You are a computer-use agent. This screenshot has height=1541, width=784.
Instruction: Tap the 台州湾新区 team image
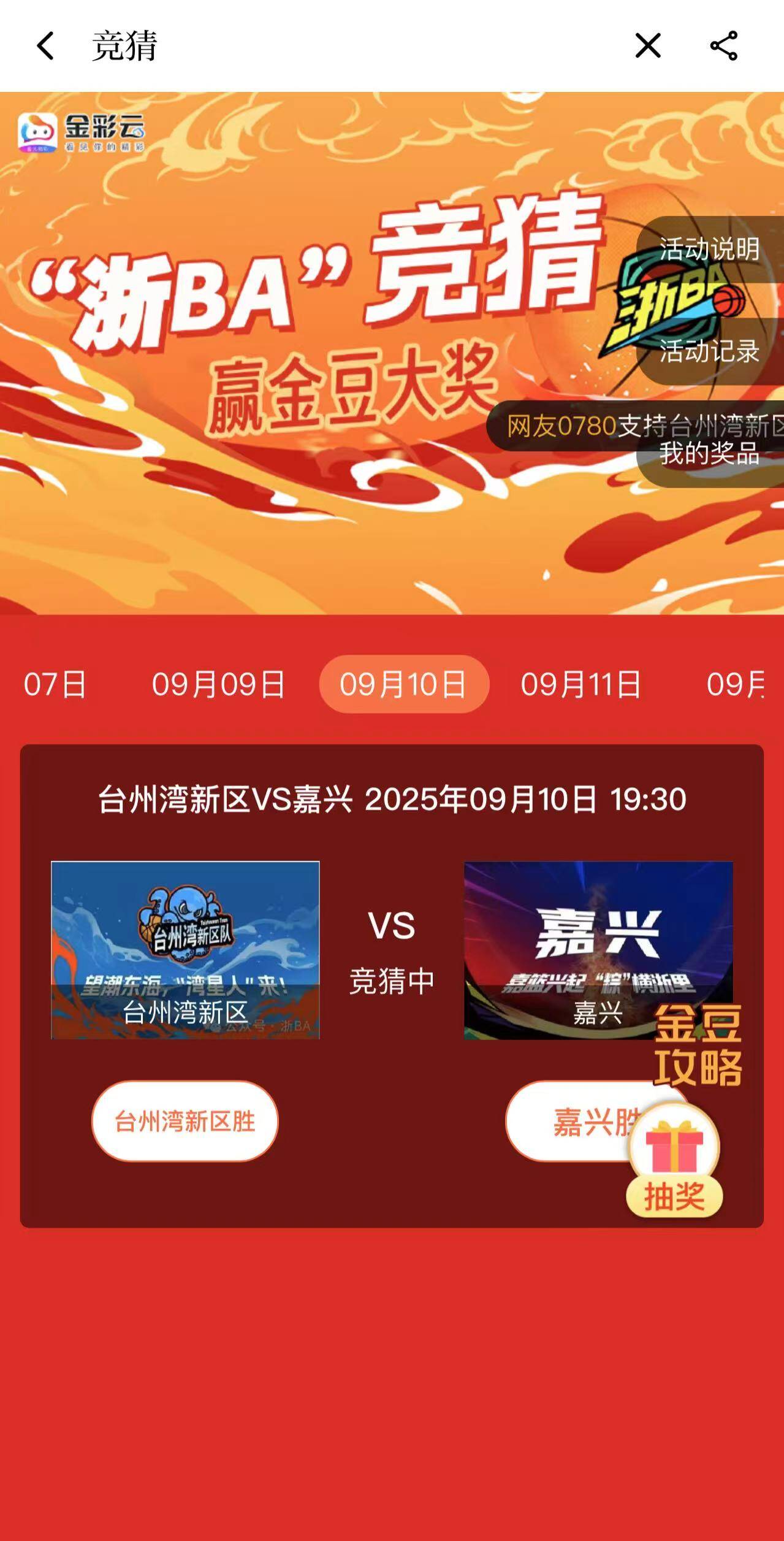pyautogui.click(x=185, y=950)
